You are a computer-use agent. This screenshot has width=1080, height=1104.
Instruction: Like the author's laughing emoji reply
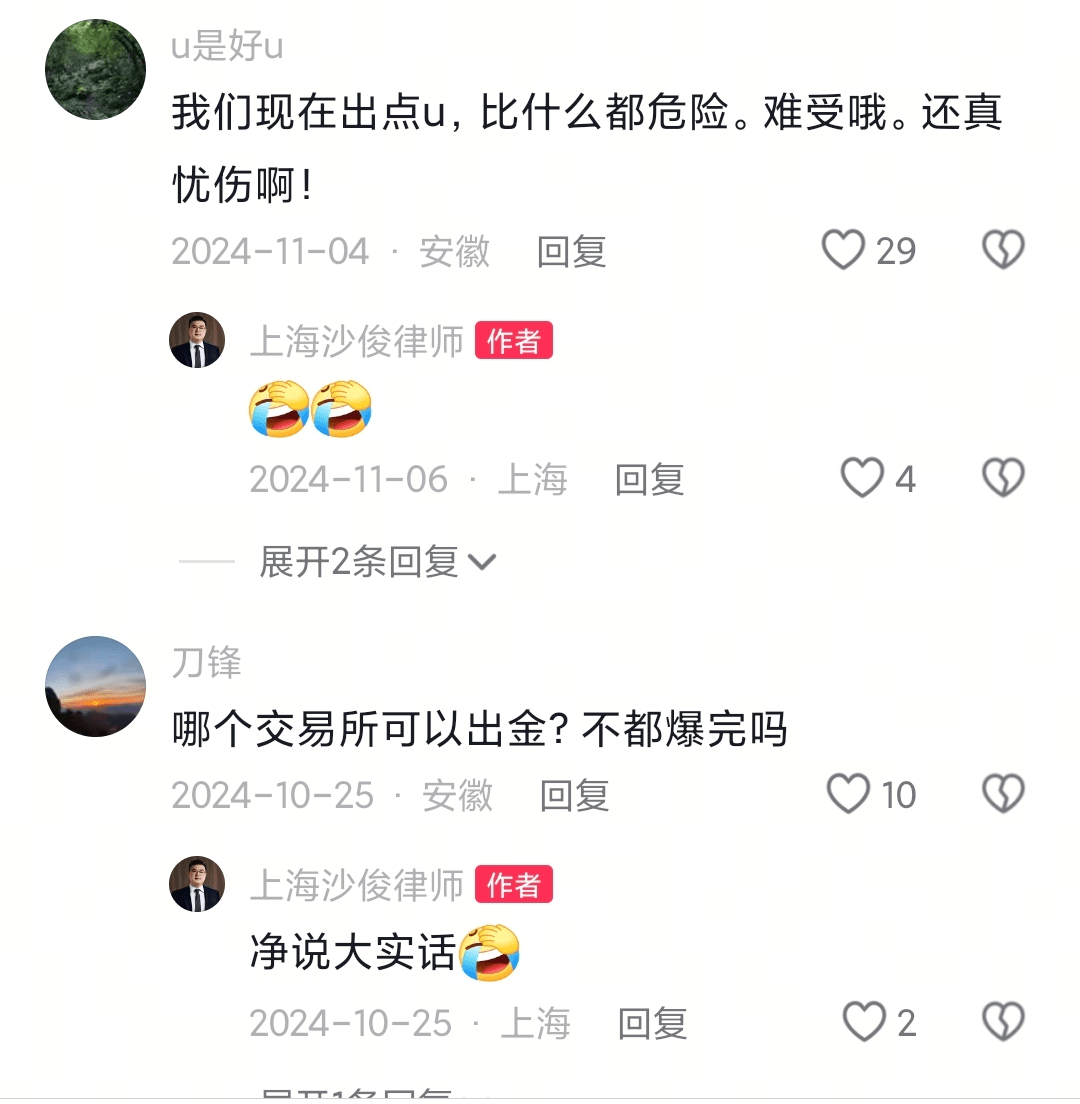862,479
